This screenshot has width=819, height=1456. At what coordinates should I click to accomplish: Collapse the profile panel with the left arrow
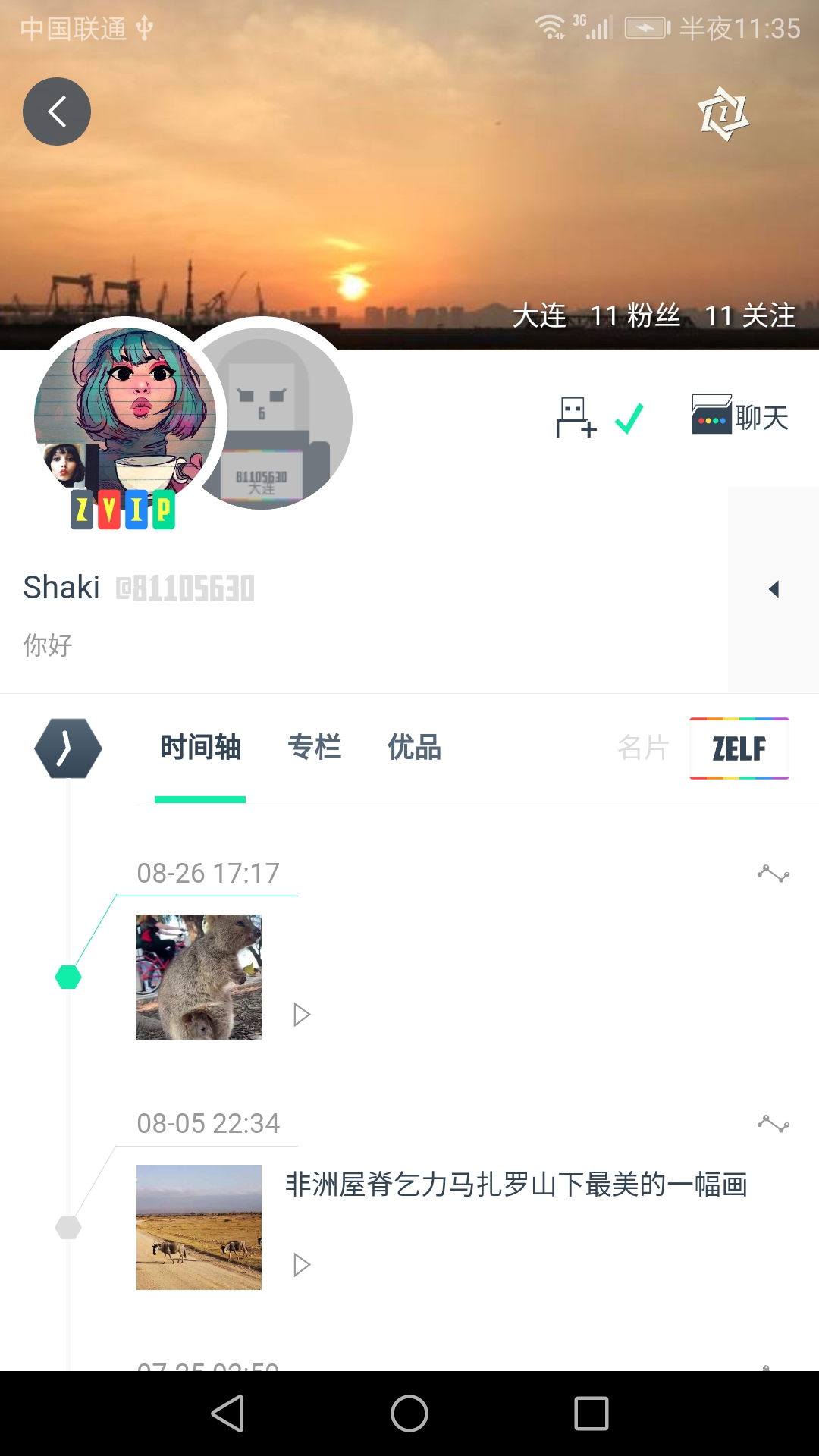(x=773, y=590)
